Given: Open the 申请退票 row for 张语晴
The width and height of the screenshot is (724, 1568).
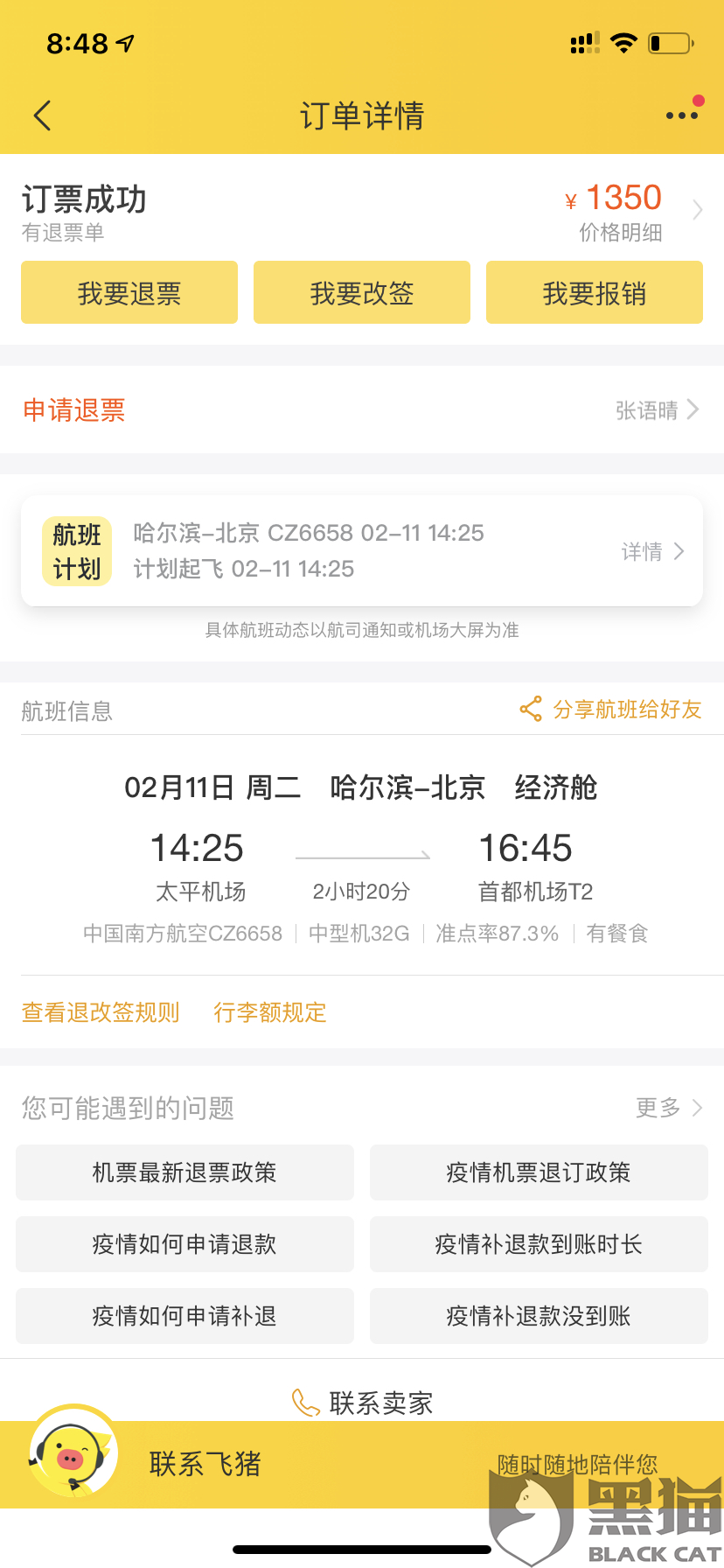Looking at the screenshot, I should 362,409.
